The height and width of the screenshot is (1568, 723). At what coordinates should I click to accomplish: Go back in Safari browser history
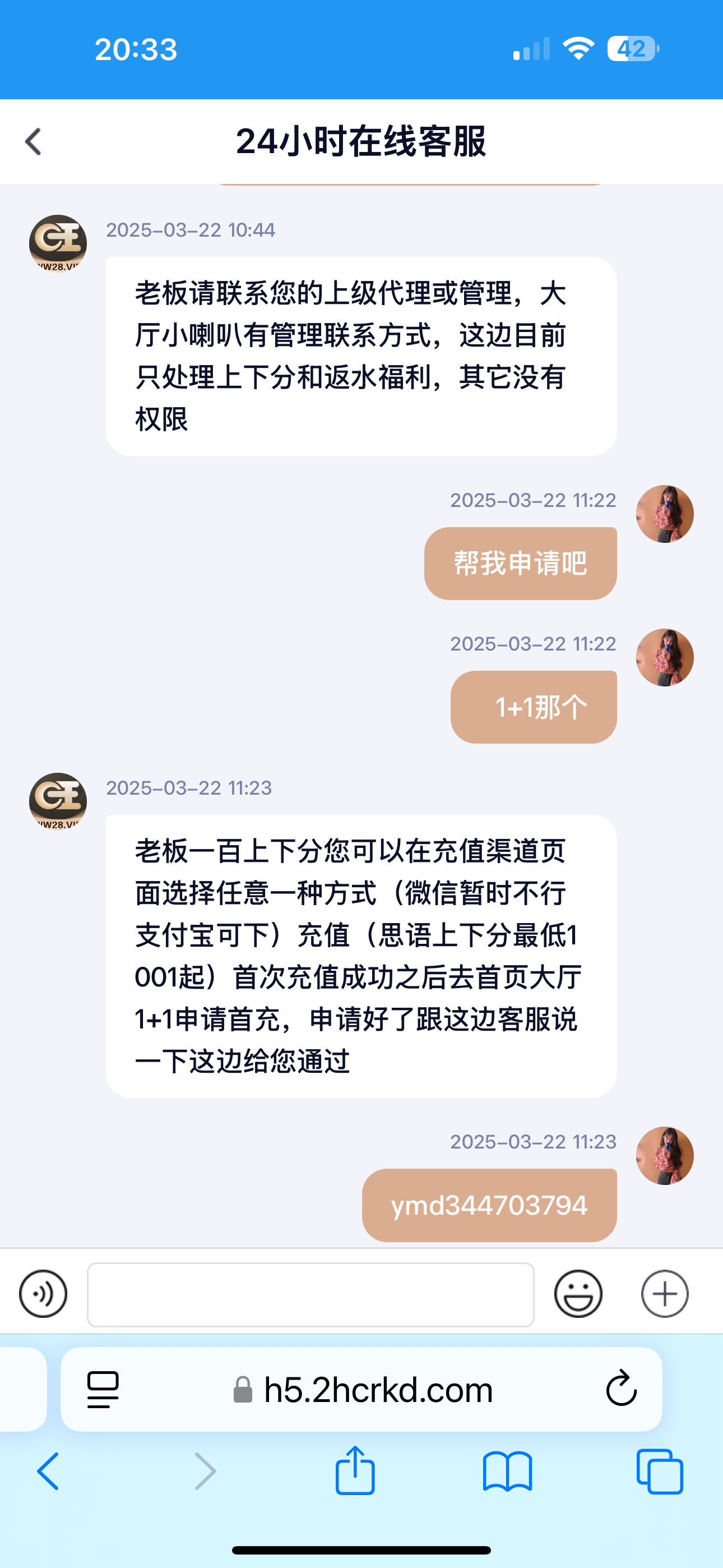(48, 1471)
